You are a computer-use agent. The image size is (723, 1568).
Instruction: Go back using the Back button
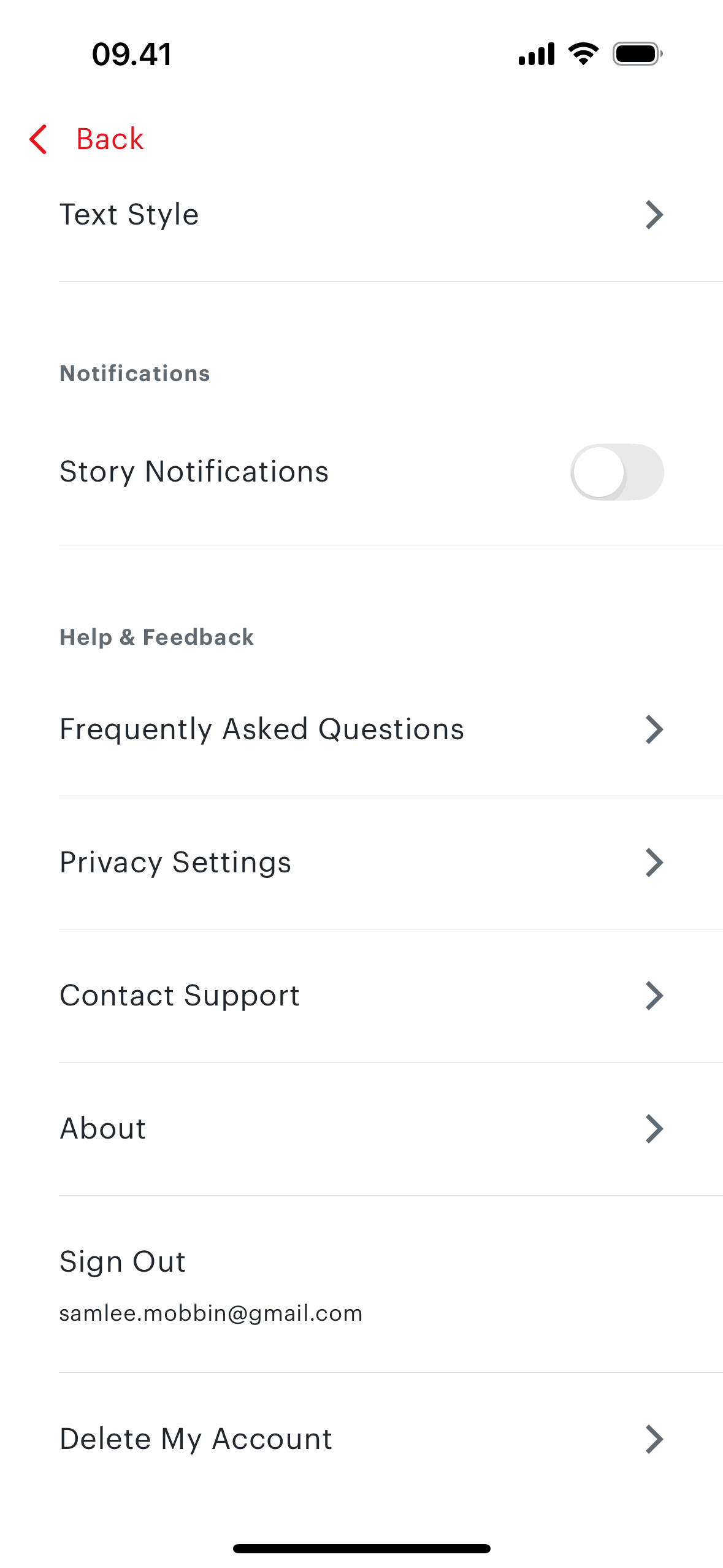click(87, 139)
